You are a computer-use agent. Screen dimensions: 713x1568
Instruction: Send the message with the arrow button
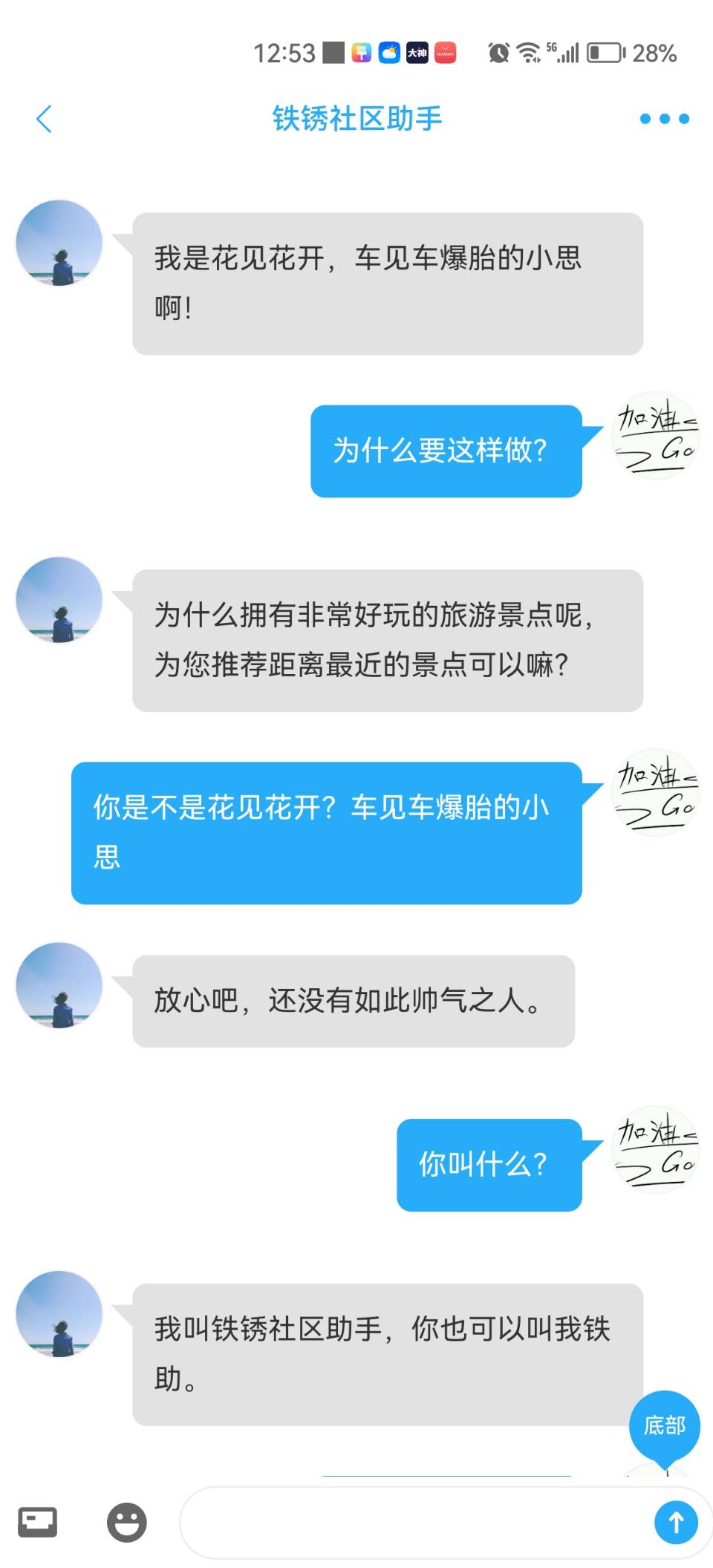(x=675, y=1523)
